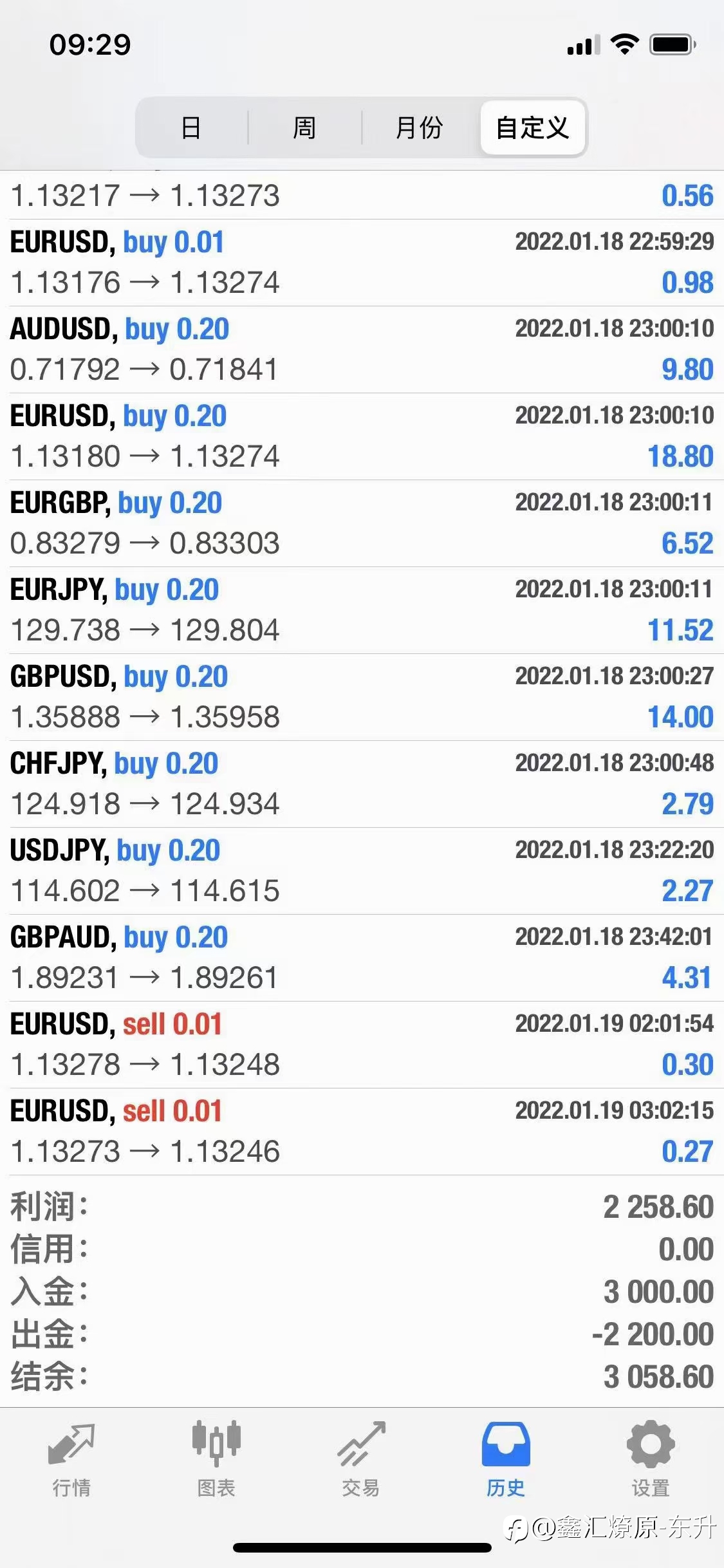Open the EURGBP buy 0.20 trade details
724x1568 pixels.
pyautogui.click(x=362, y=523)
